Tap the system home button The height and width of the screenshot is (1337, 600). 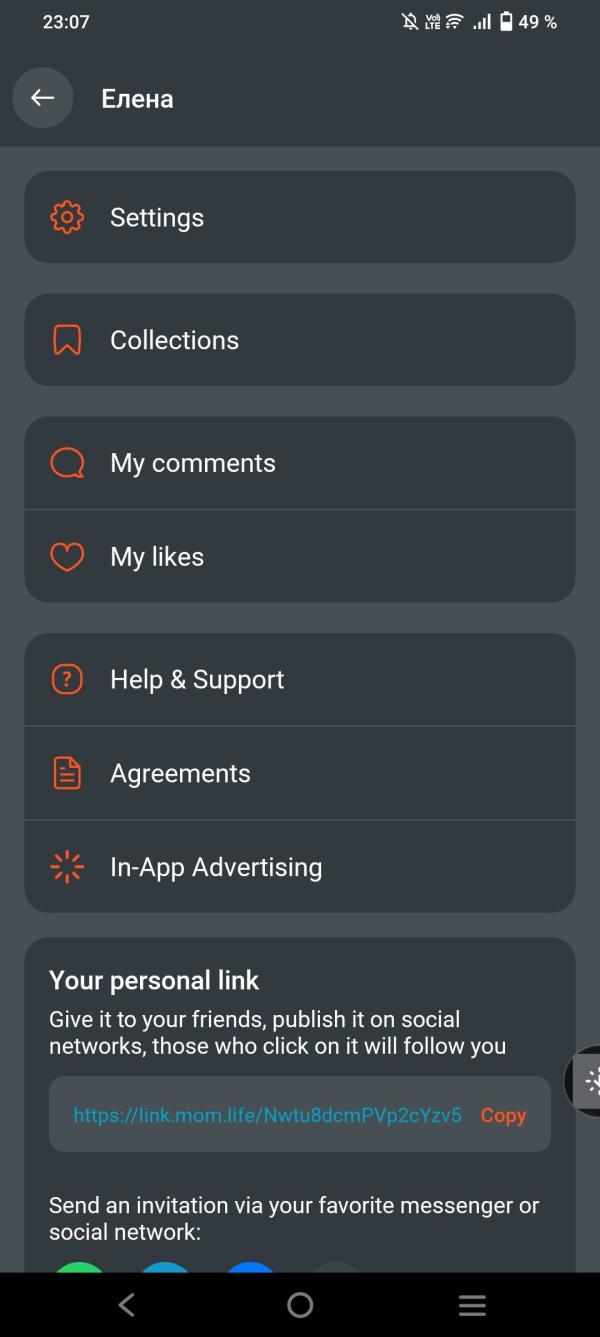coord(300,1305)
